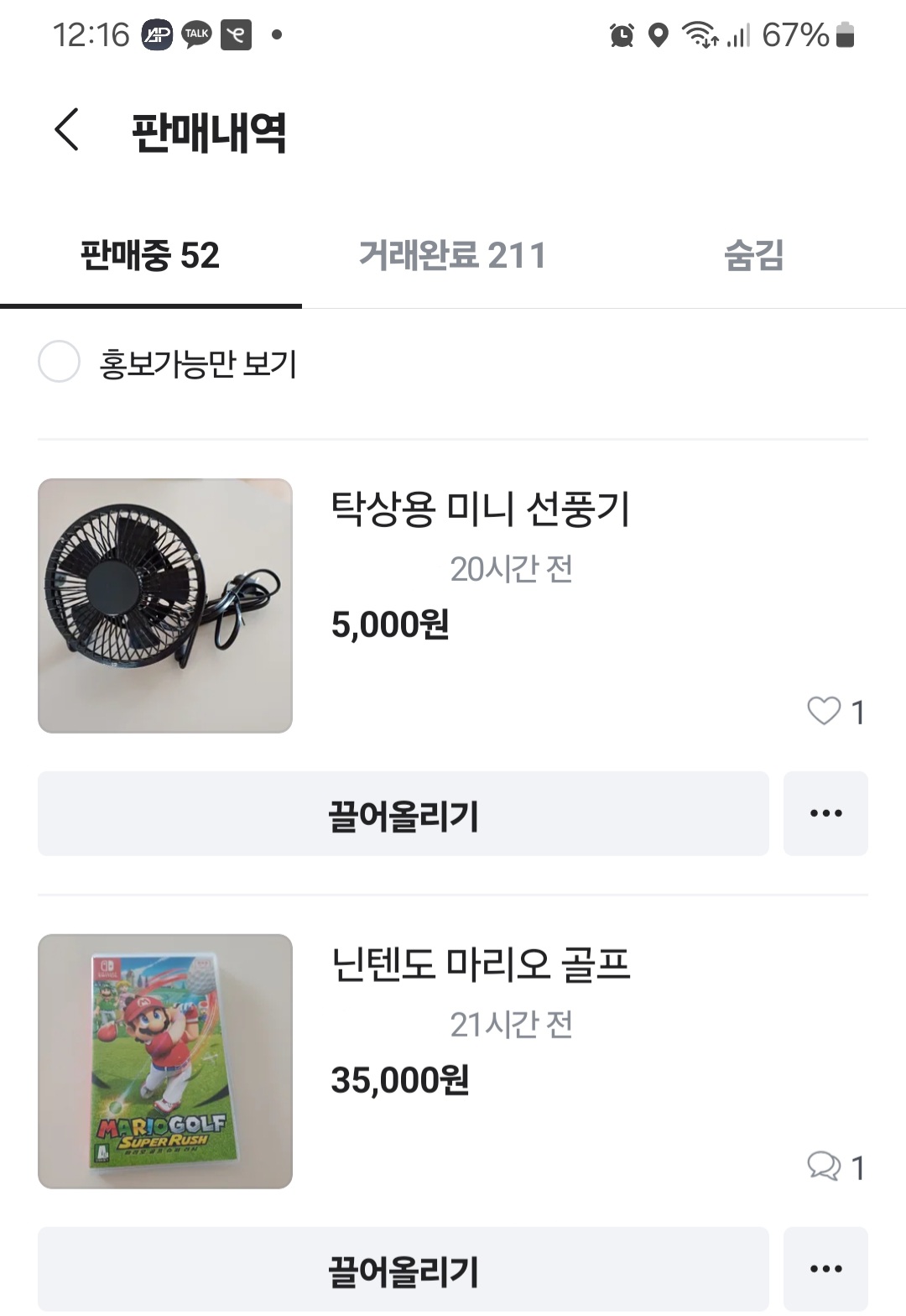Toggle 홍보가능만 보기 checkbox
The image size is (906, 1316).
point(60,362)
